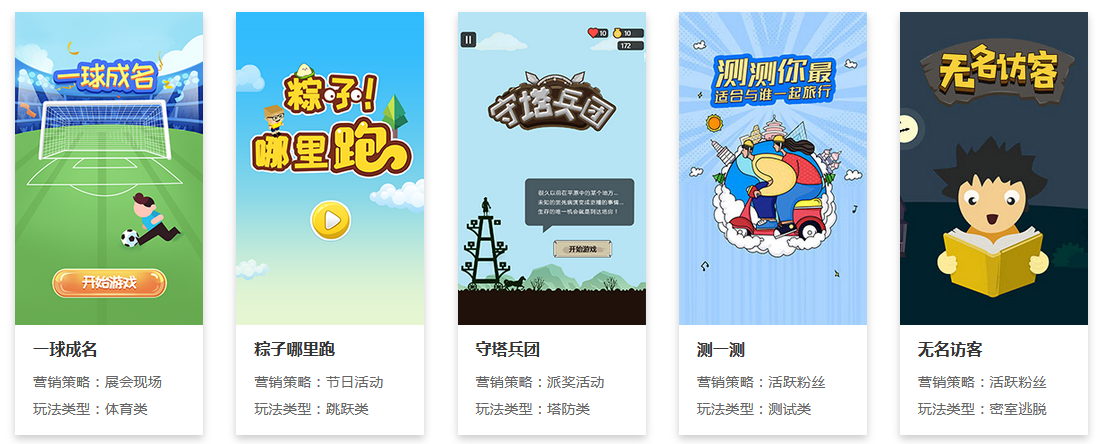Open the 测一测 quiz template card
1109x444 pixels.
tap(773, 170)
